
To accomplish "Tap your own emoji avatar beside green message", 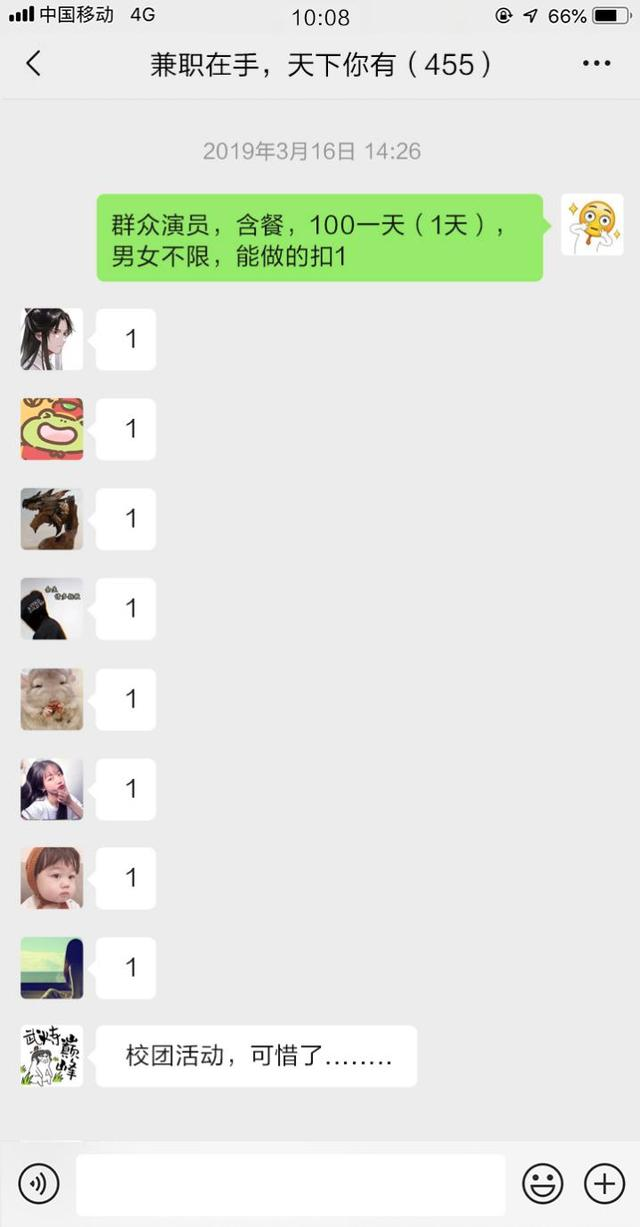I will click(x=591, y=225).
